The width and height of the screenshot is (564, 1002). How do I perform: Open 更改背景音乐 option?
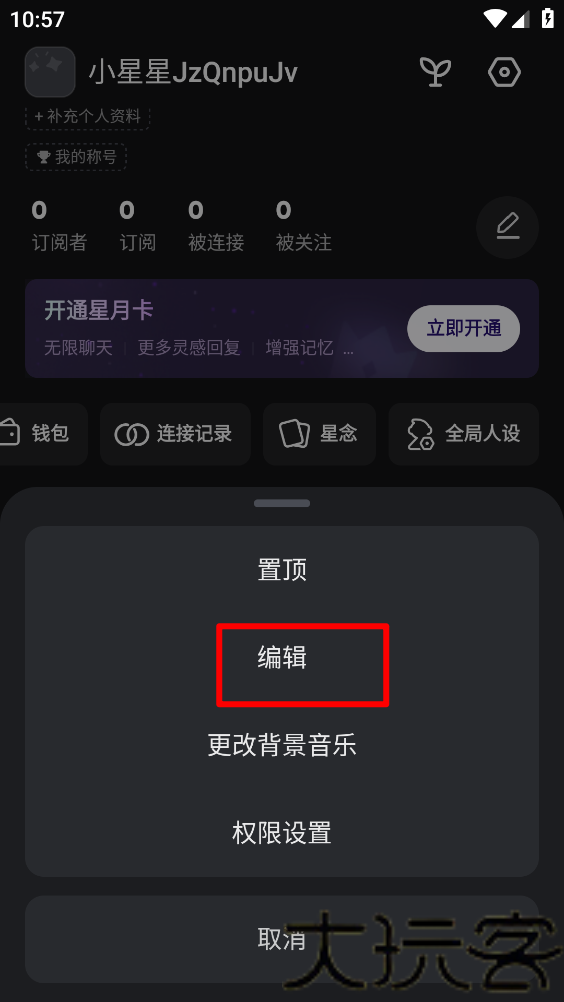point(282,745)
